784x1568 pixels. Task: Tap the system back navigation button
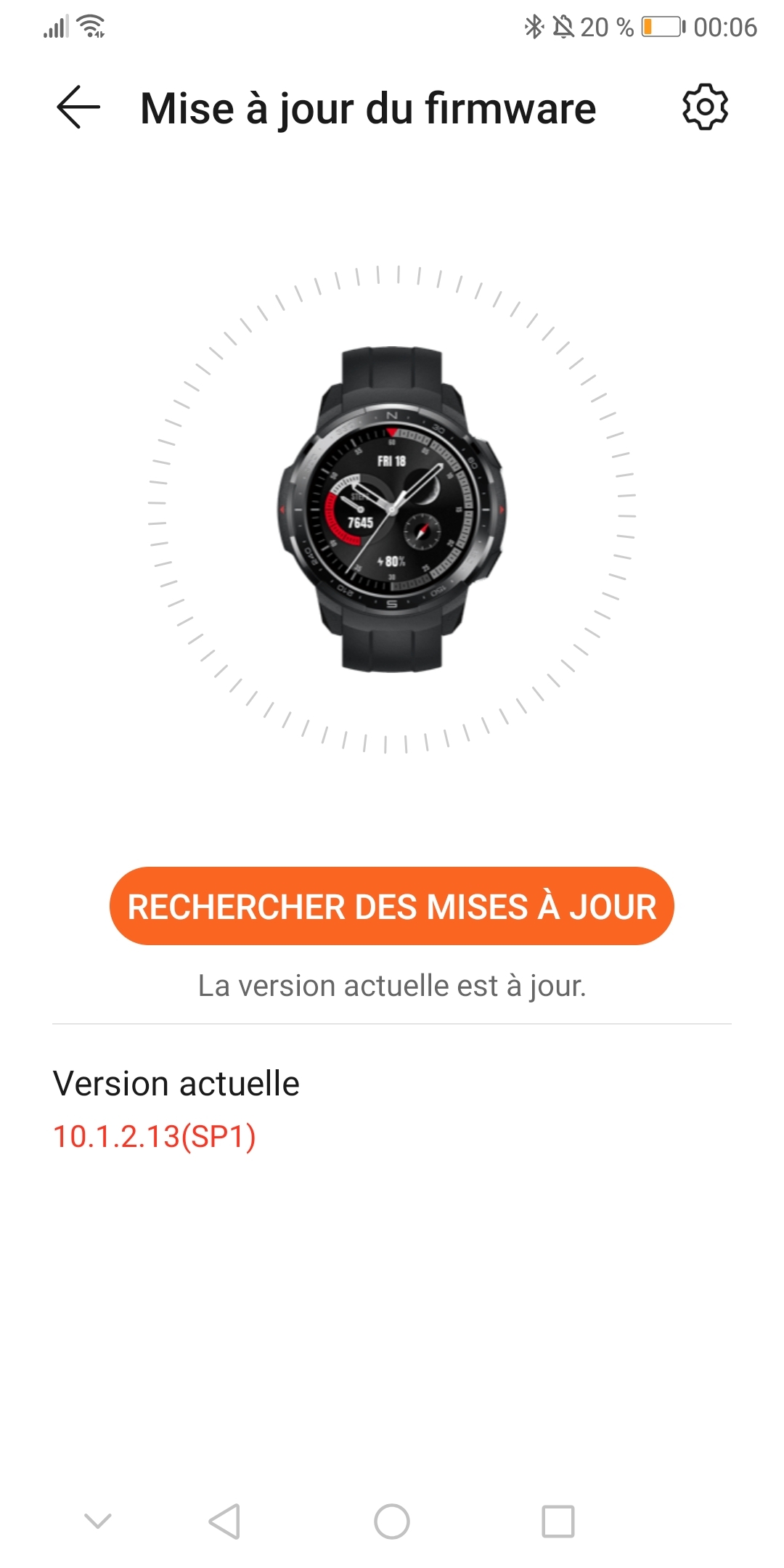point(224,1521)
